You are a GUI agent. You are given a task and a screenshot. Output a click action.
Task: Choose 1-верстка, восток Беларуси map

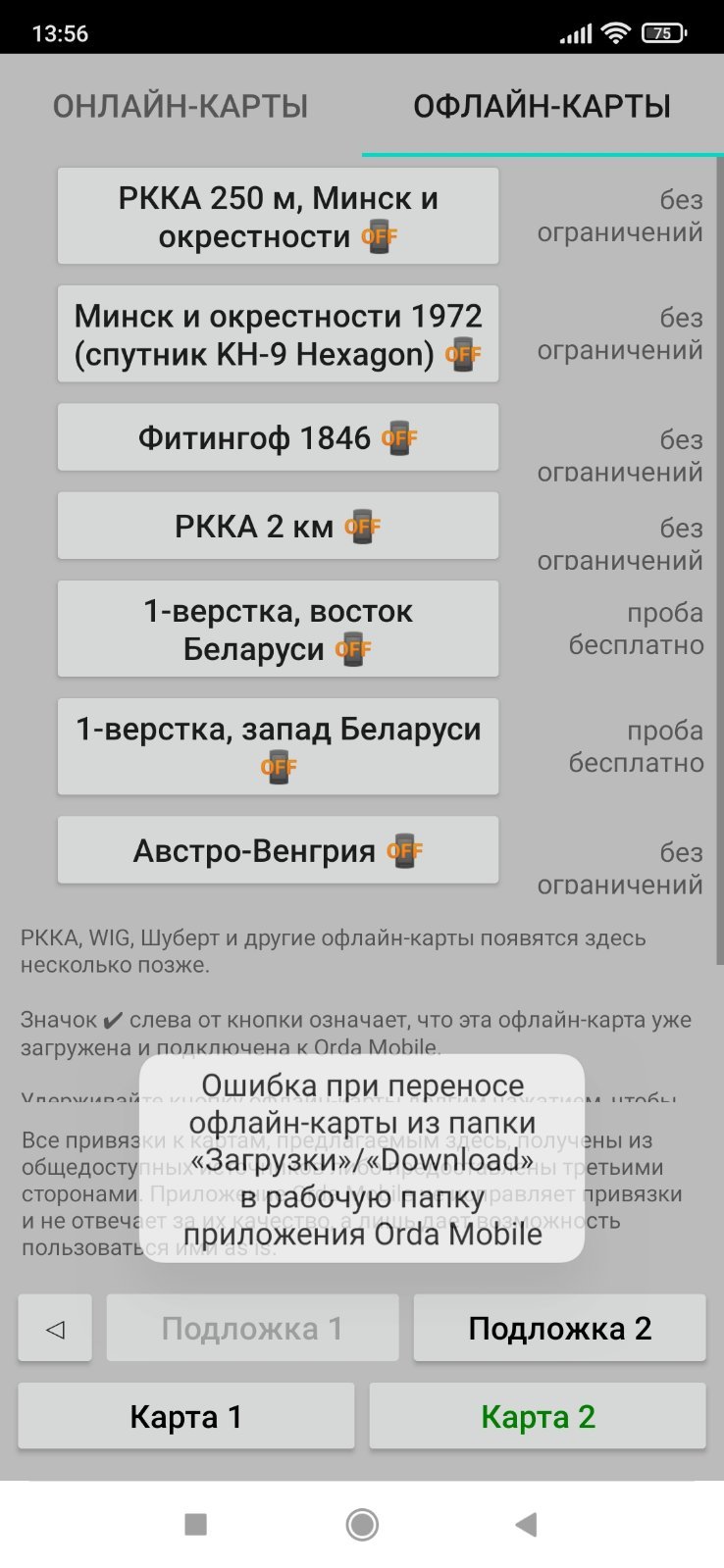[x=278, y=629]
